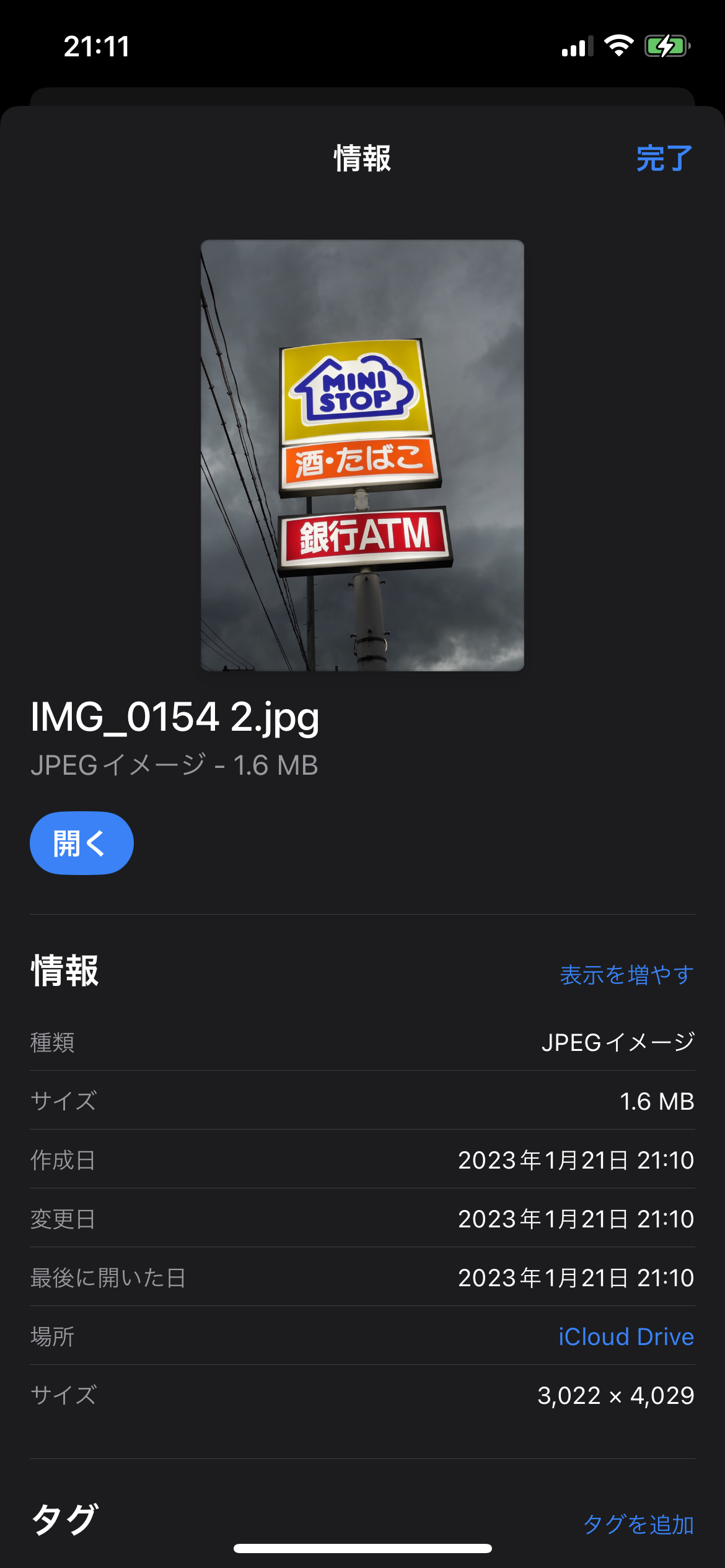Screen dimensions: 725x1568
Task: Open the IMG_0154 2.jpg preview thumbnail
Action: [x=362, y=455]
